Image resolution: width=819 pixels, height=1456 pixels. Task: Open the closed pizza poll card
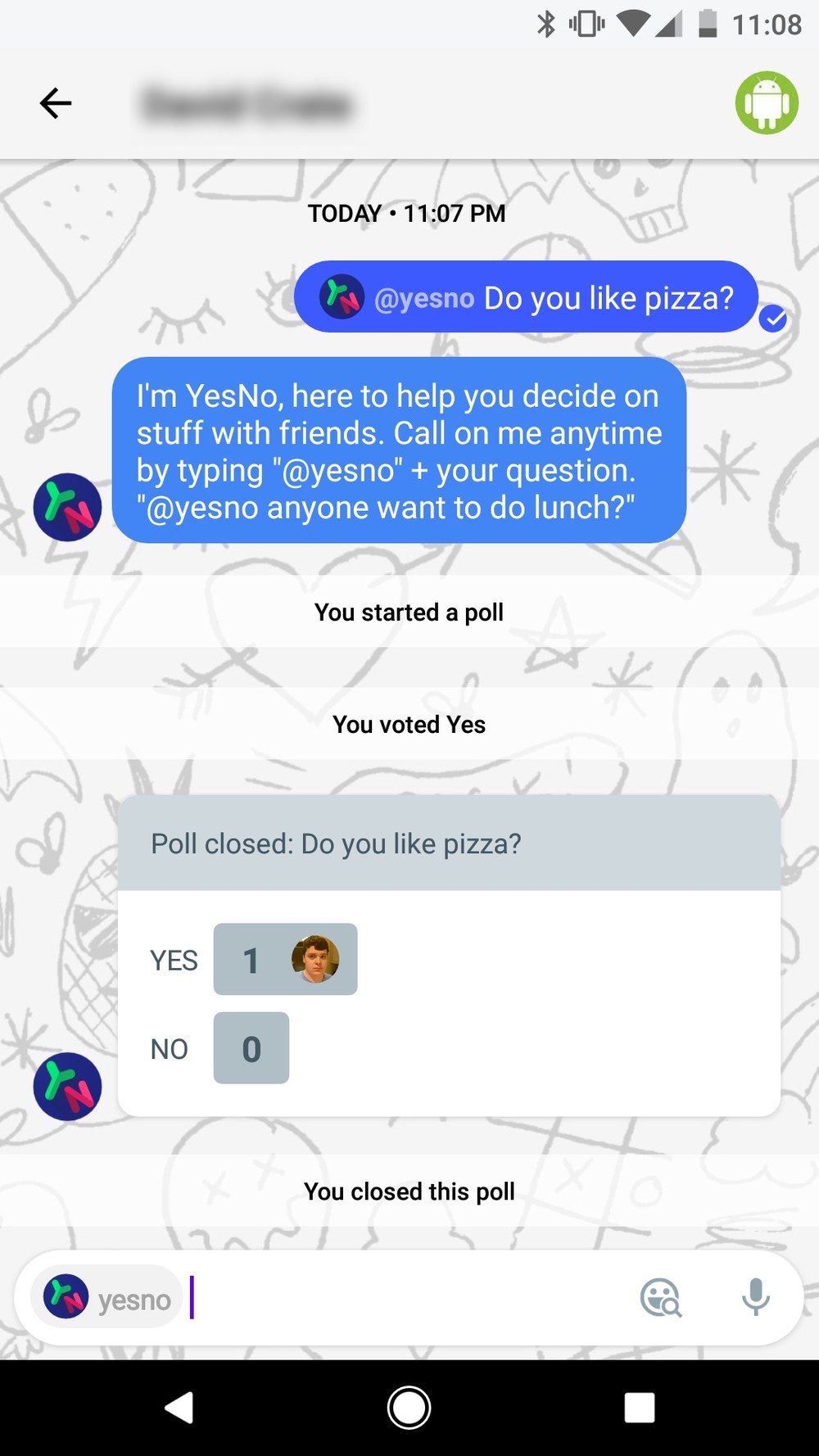click(449, 955)
